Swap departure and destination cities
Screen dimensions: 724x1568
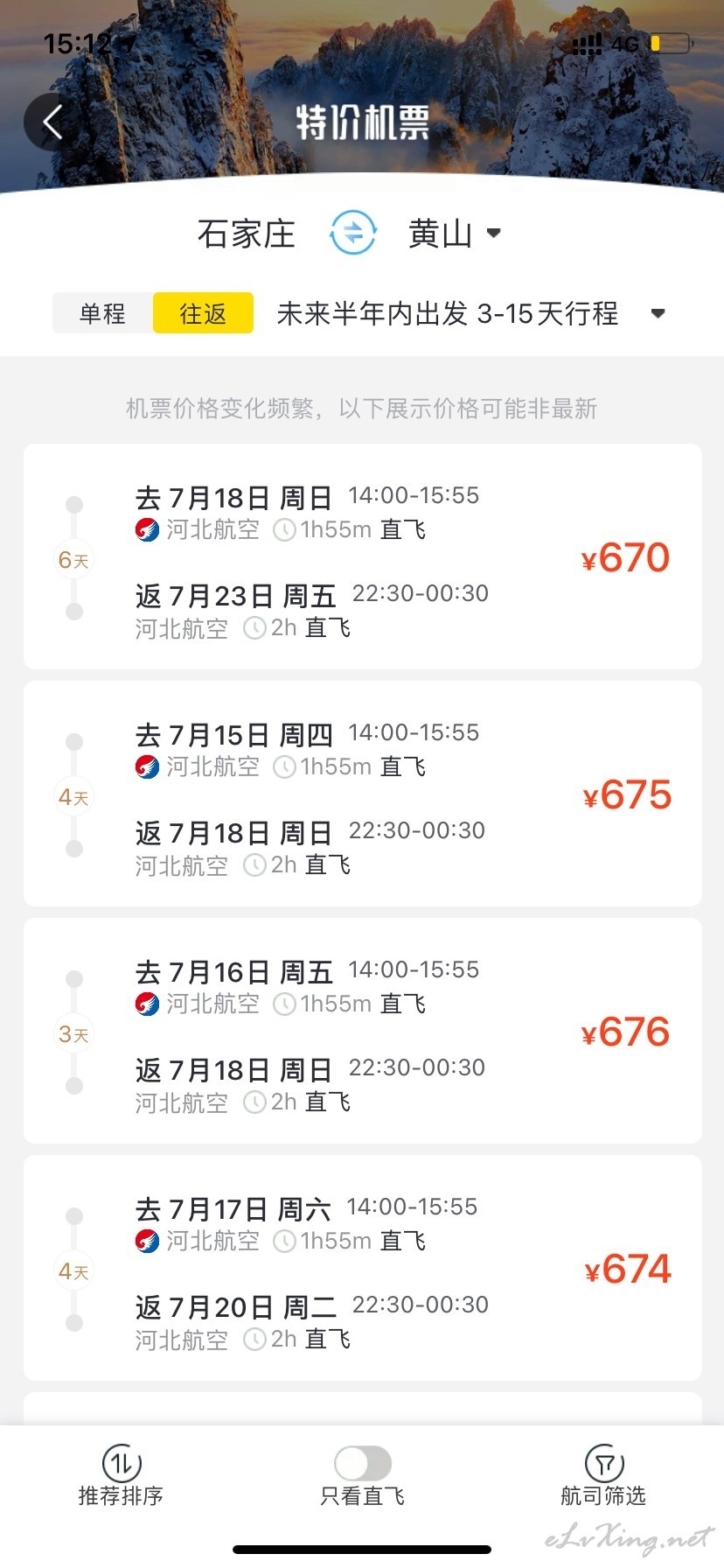coord(353,233)
